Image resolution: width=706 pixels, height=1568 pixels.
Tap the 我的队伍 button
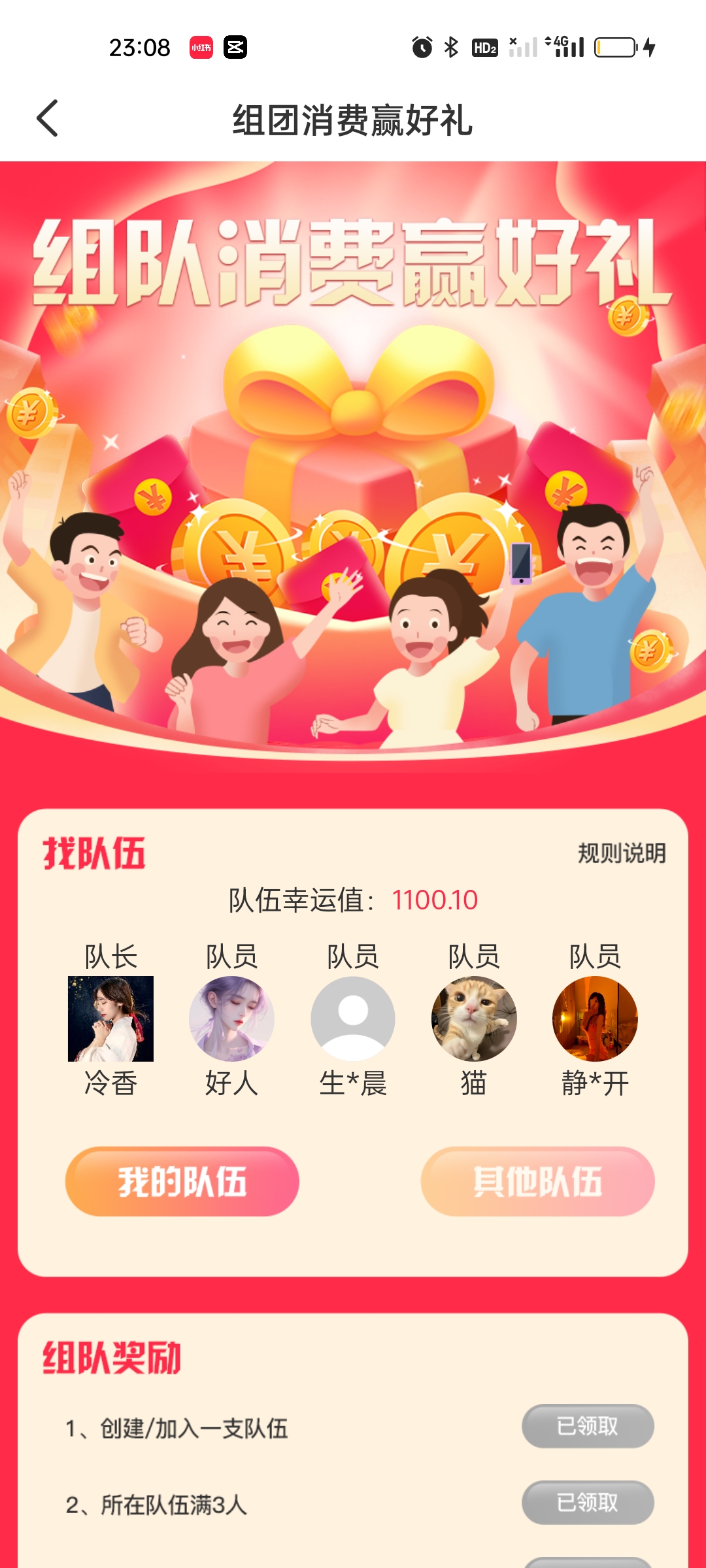pyautogui.click(x=182, y=1181)
